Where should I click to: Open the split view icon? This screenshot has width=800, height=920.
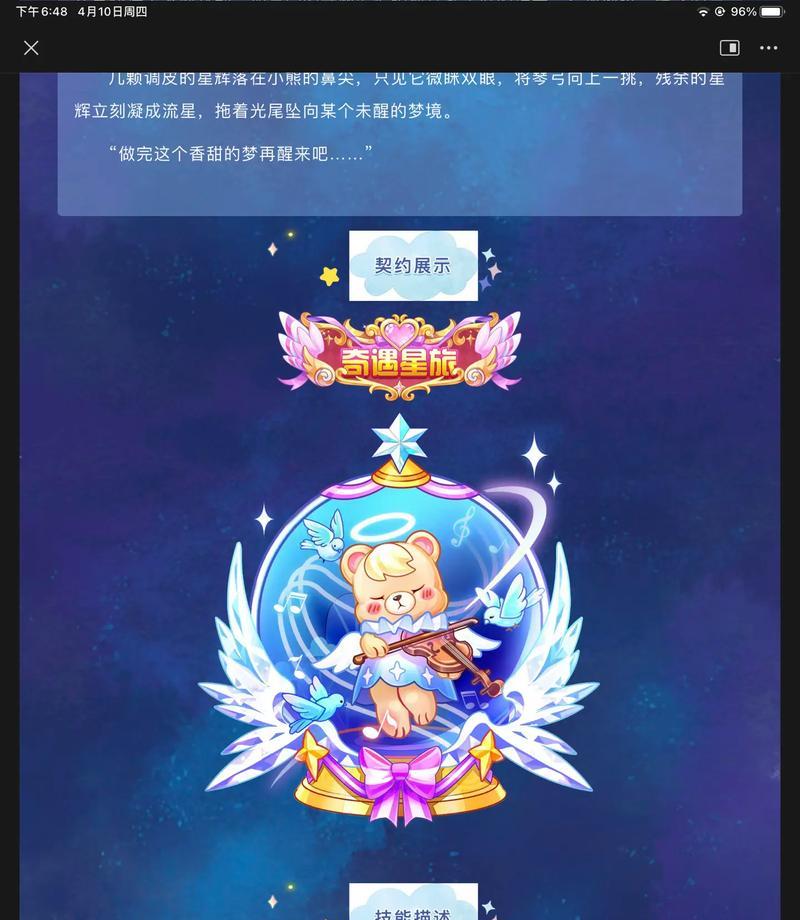coord(729,48)
